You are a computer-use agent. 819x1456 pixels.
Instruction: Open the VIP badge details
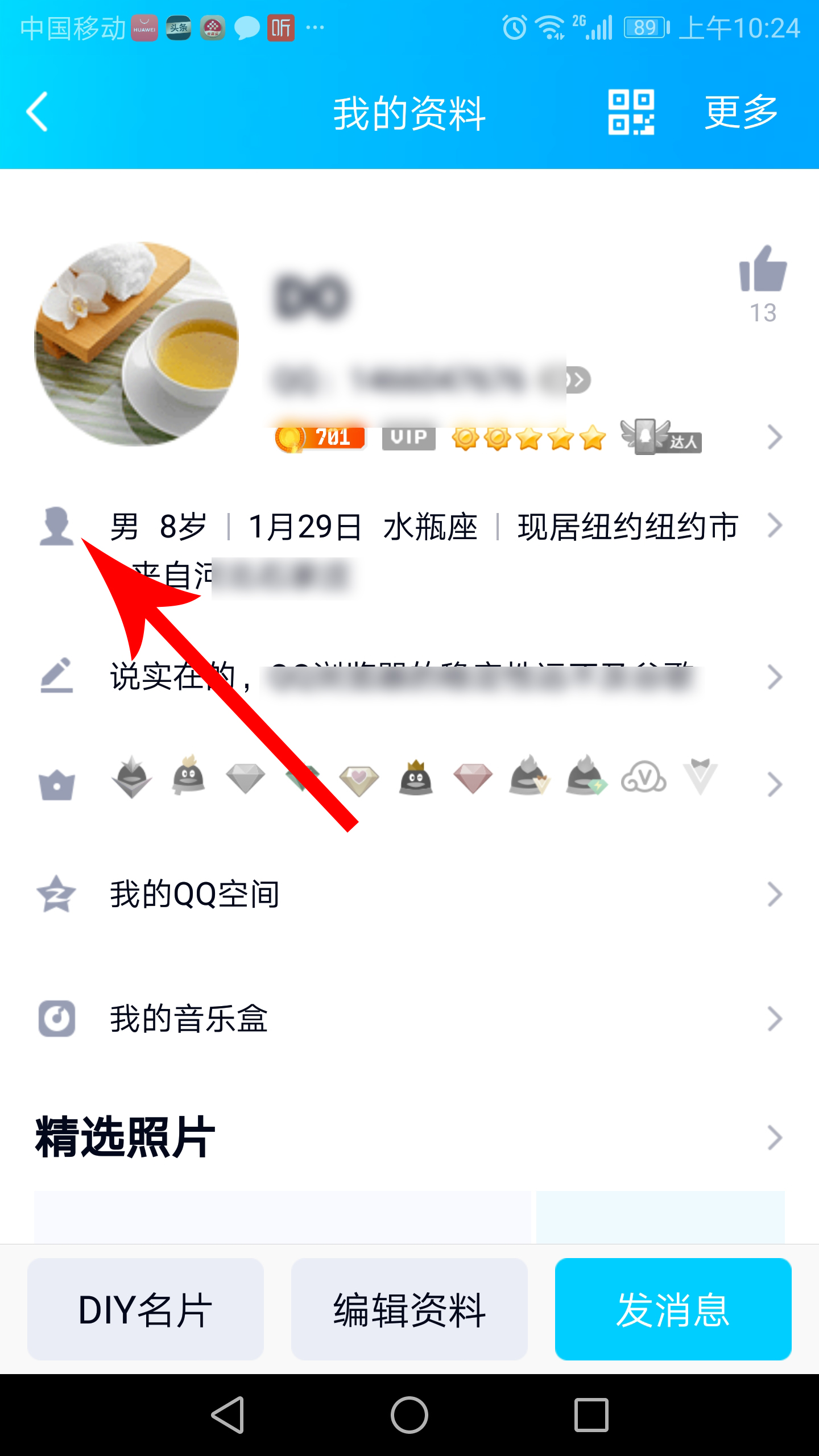pyautogui.click(x=408, y=437)
